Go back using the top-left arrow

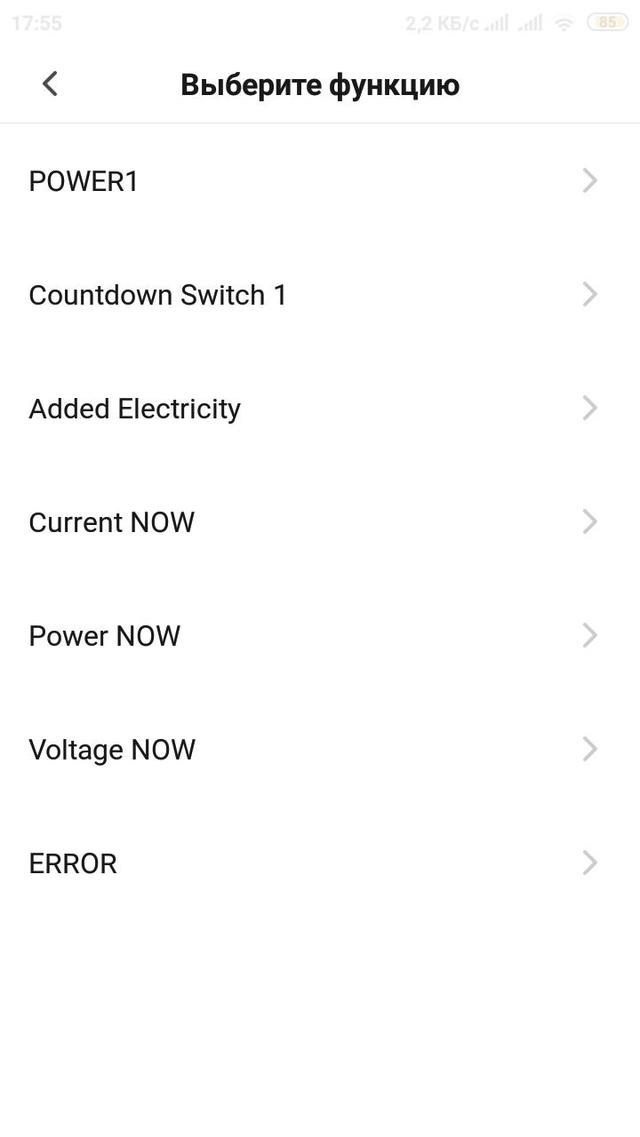pos(50,84)
